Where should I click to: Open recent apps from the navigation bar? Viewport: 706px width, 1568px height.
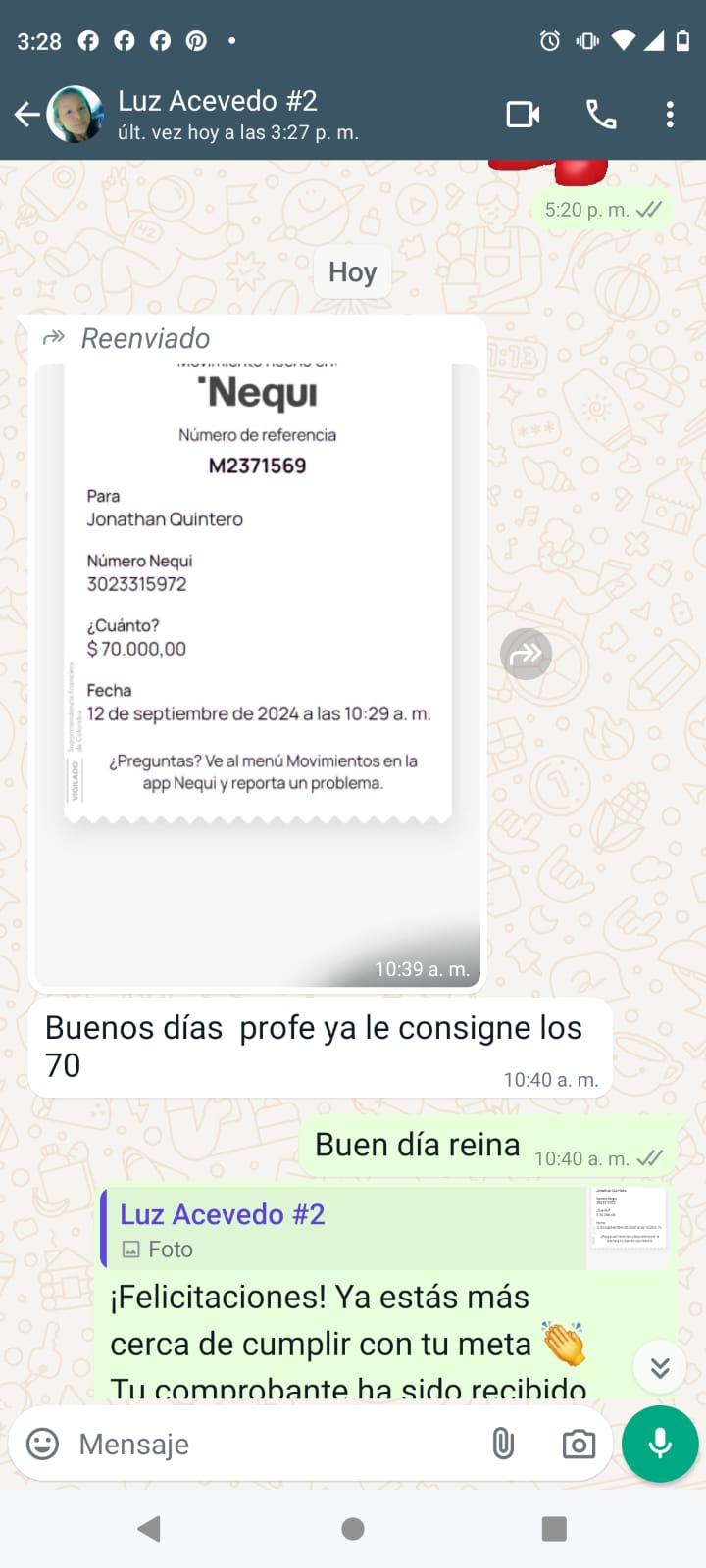[554, 1529]
